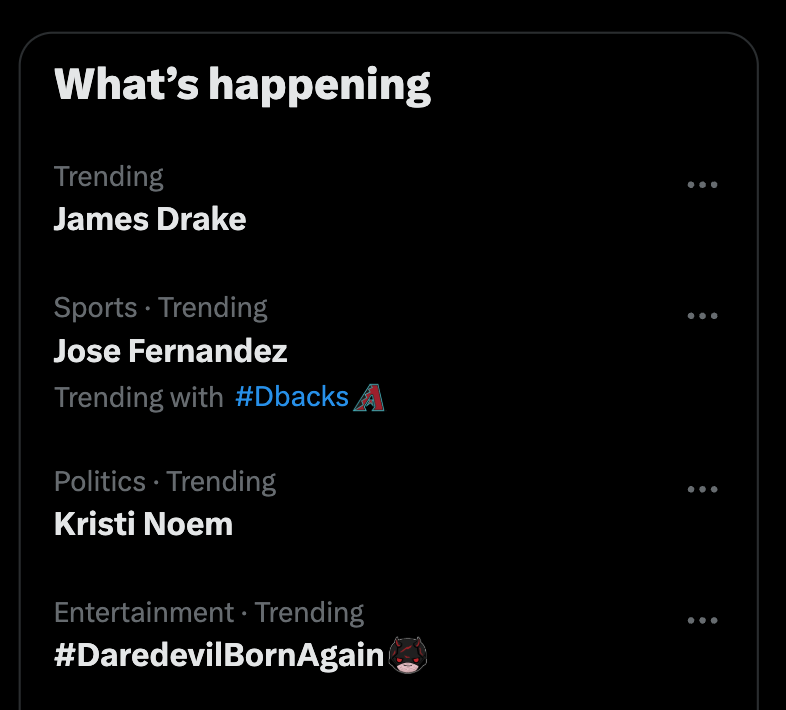Open more options for Kristi Noem
The image size is (786, 710).
(x=702, y=490)
